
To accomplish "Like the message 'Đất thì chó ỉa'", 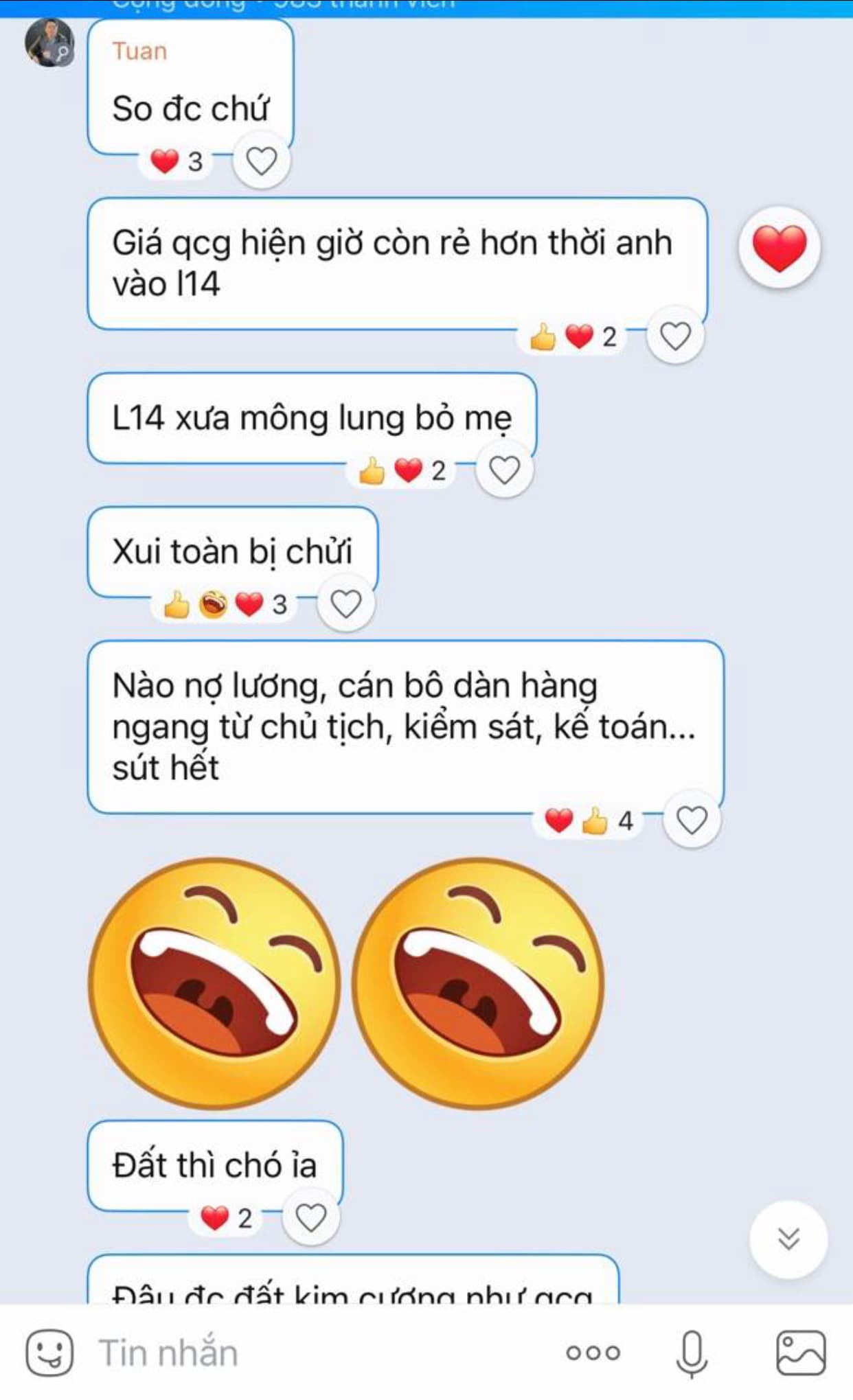I will pos(310,1218).
